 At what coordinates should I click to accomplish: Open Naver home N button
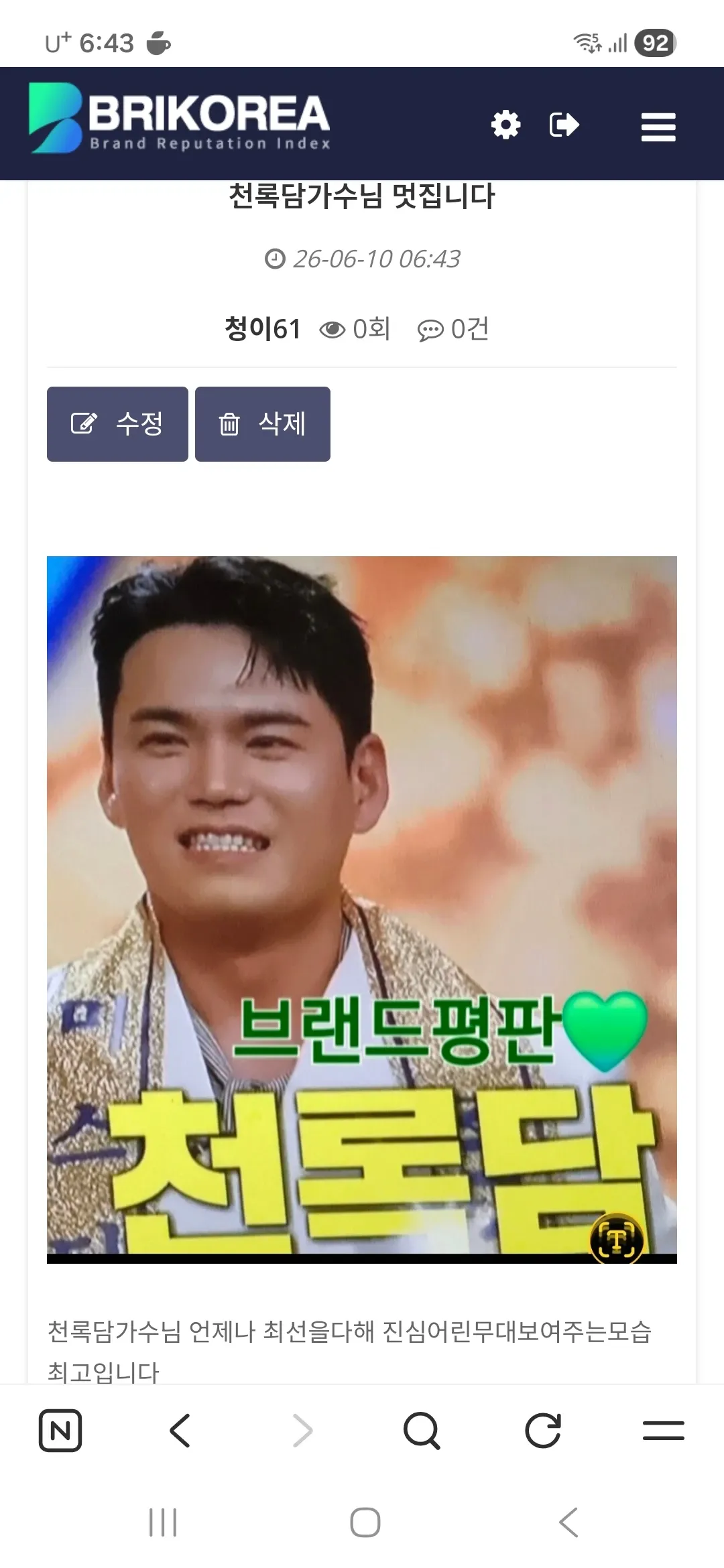click(60, 1431)
